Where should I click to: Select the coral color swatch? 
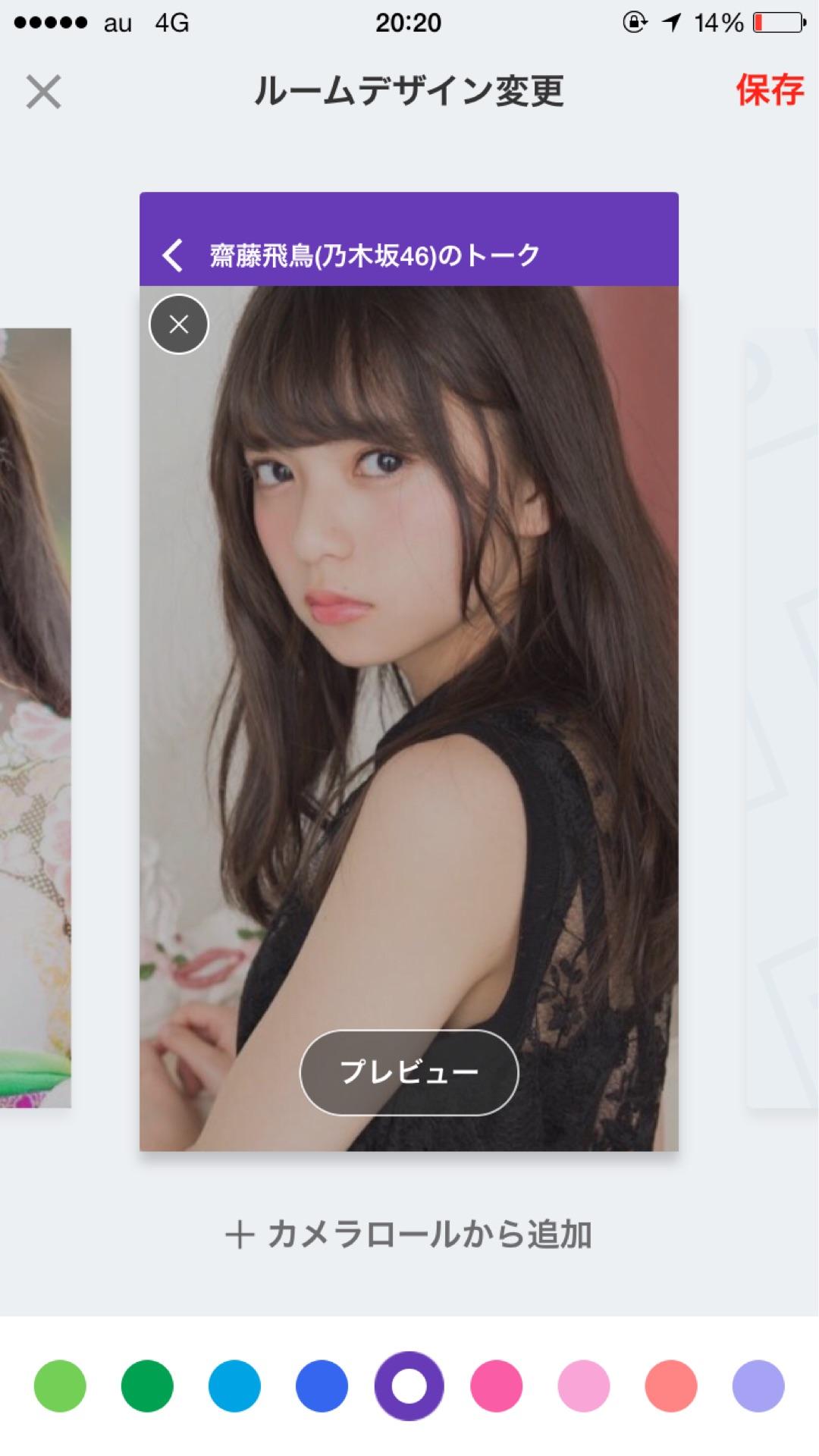tap(671, 1385)
